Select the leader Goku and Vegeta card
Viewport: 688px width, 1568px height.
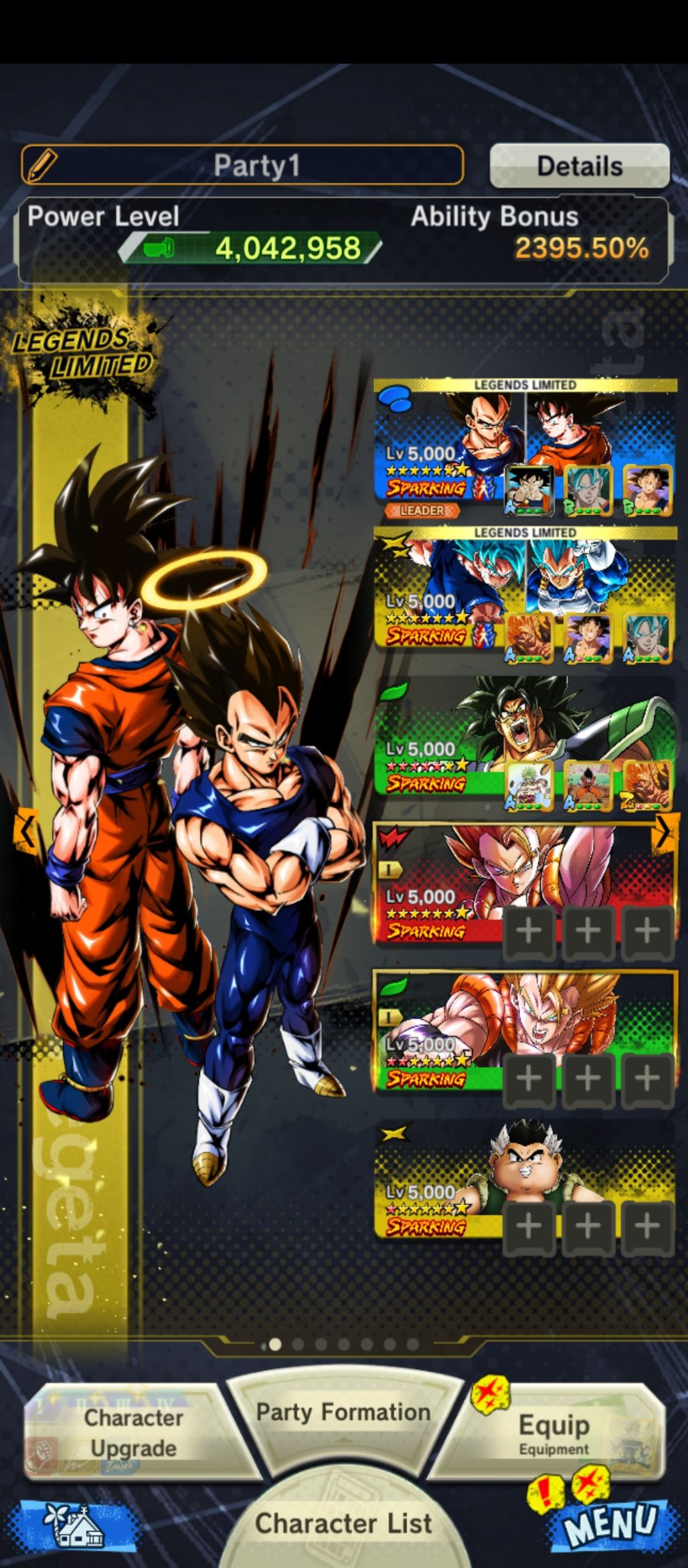(525, 448)
